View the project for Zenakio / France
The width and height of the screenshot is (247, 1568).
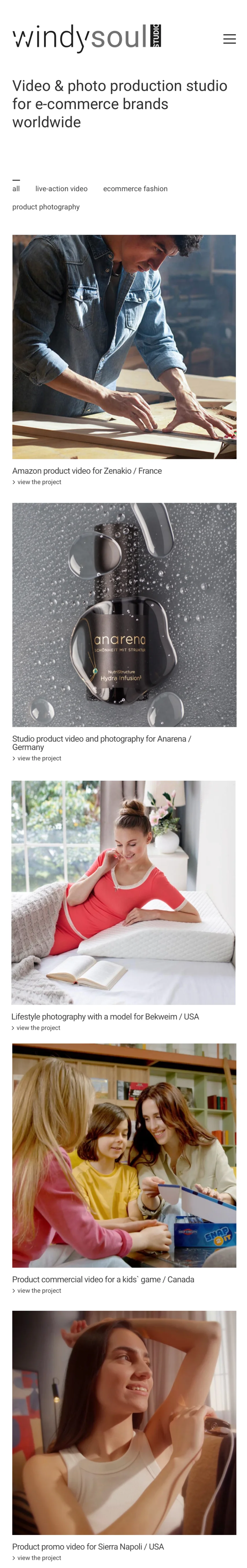tap(39, 482)
